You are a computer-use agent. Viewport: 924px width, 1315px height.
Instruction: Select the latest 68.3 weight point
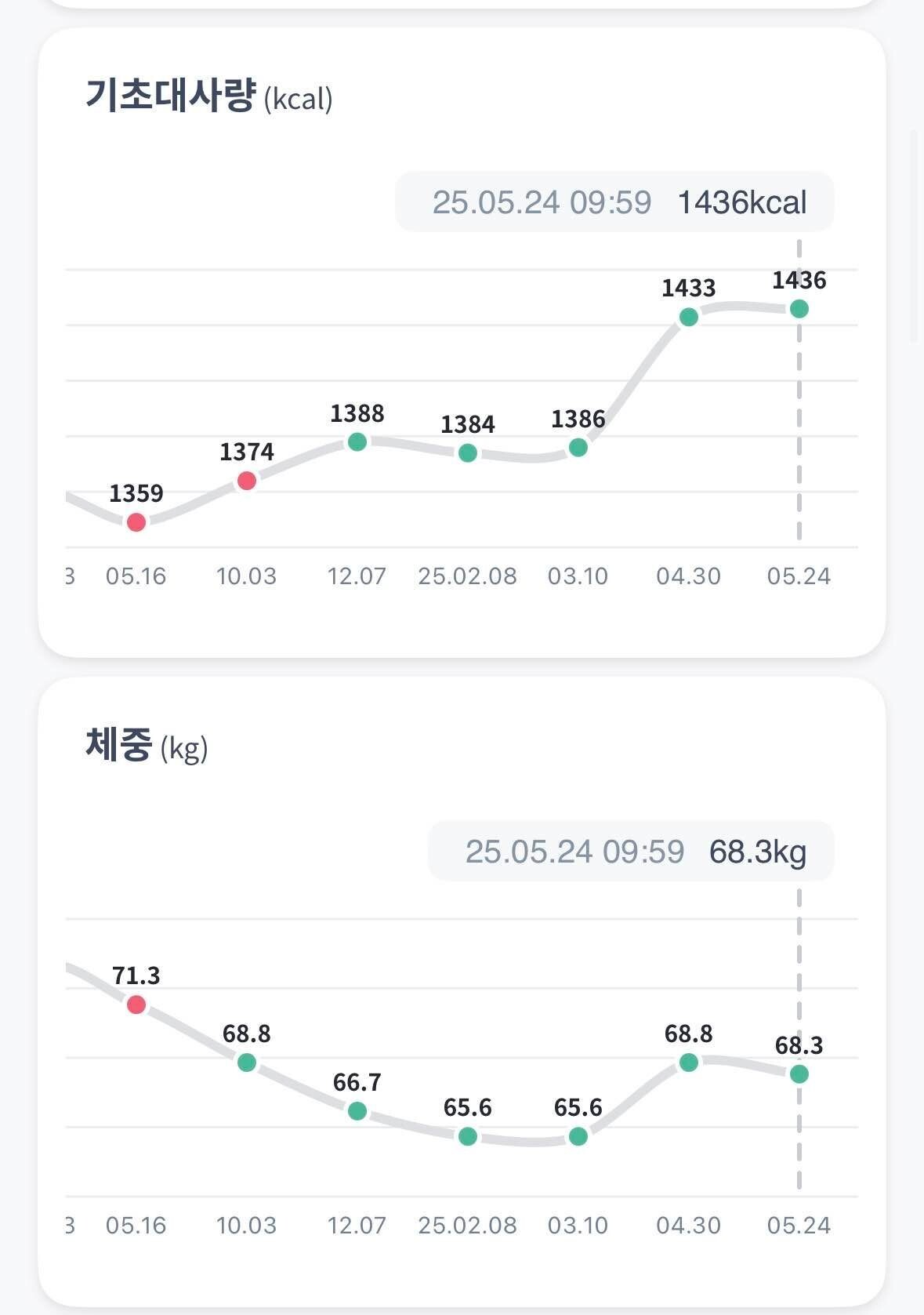point(798,1073)
